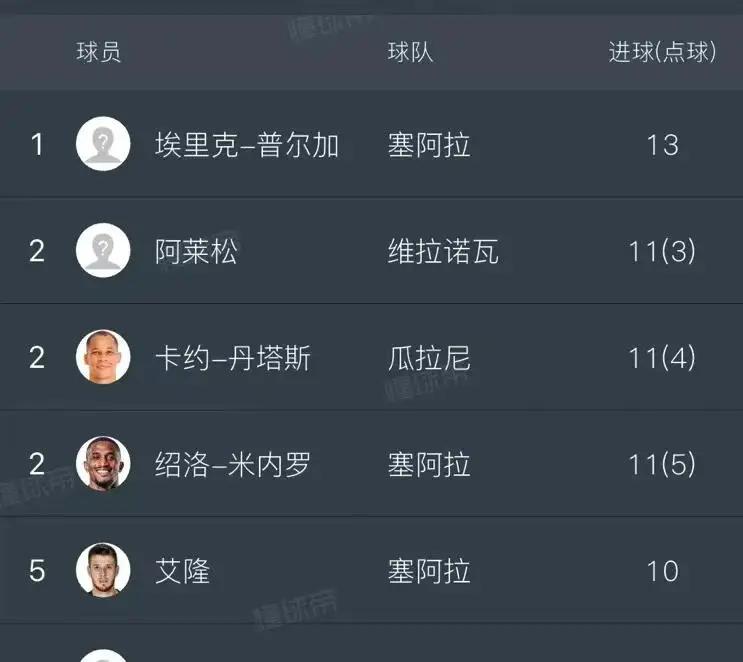Open player 埃里克-普尔加's row
Image resolution: width=743 pixels, height=662 pixels.
point(247,145)
